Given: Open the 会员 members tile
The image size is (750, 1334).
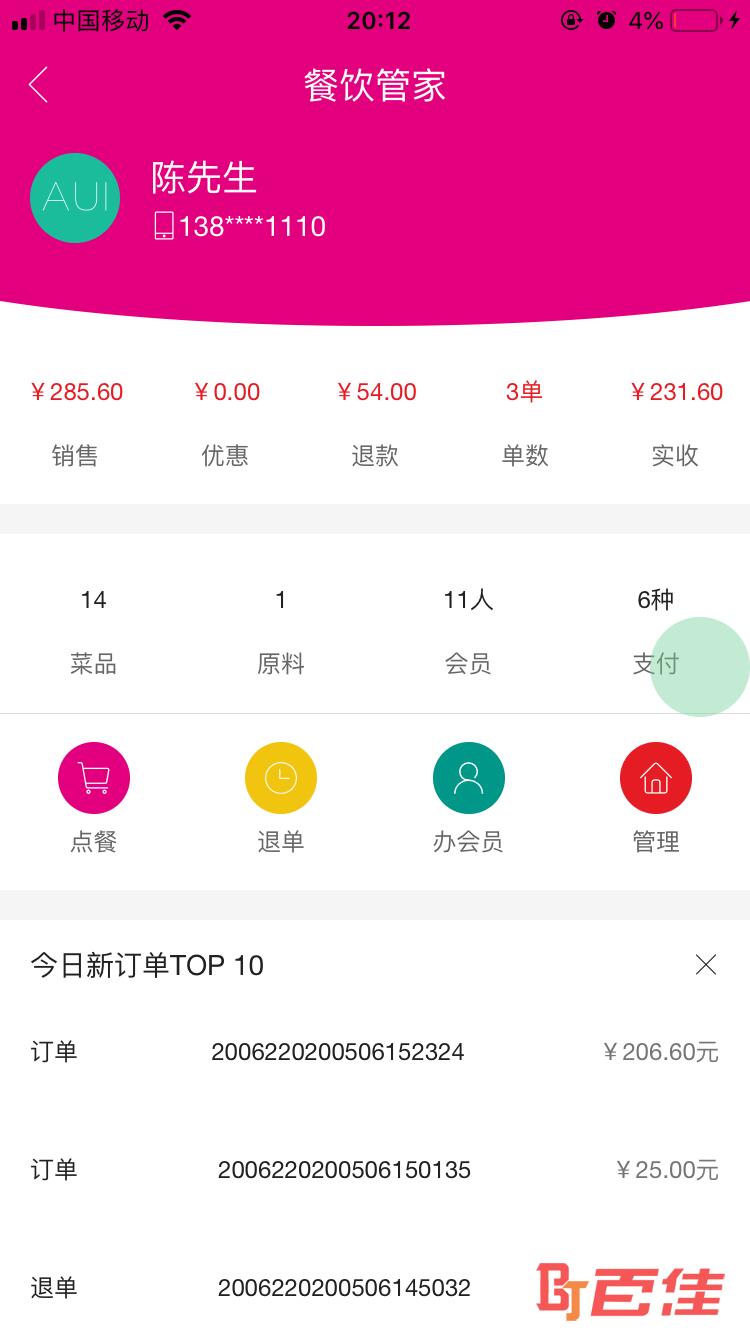Looking at the screenshot, I should (468, 631).
